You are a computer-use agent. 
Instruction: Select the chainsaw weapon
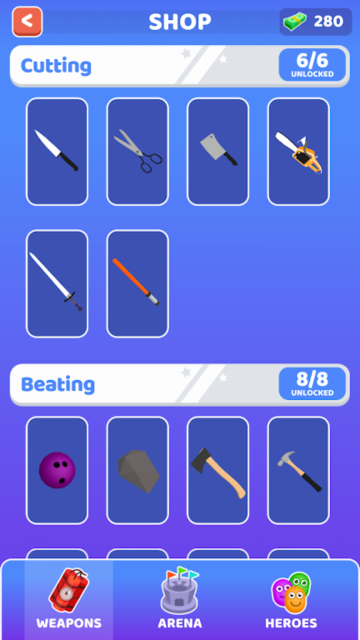pos(298,151)
